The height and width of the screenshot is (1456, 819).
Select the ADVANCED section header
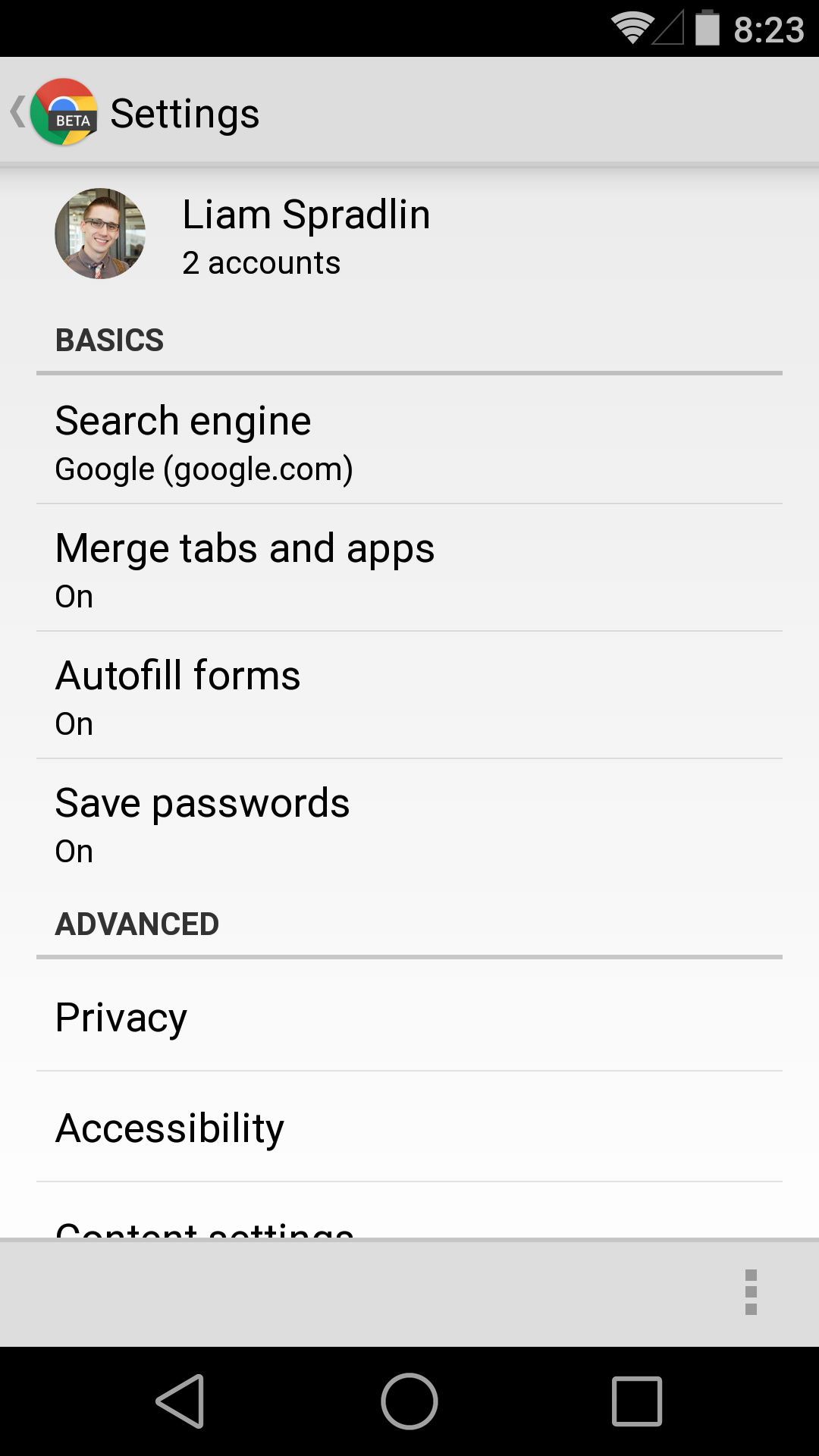click(136, 924)
